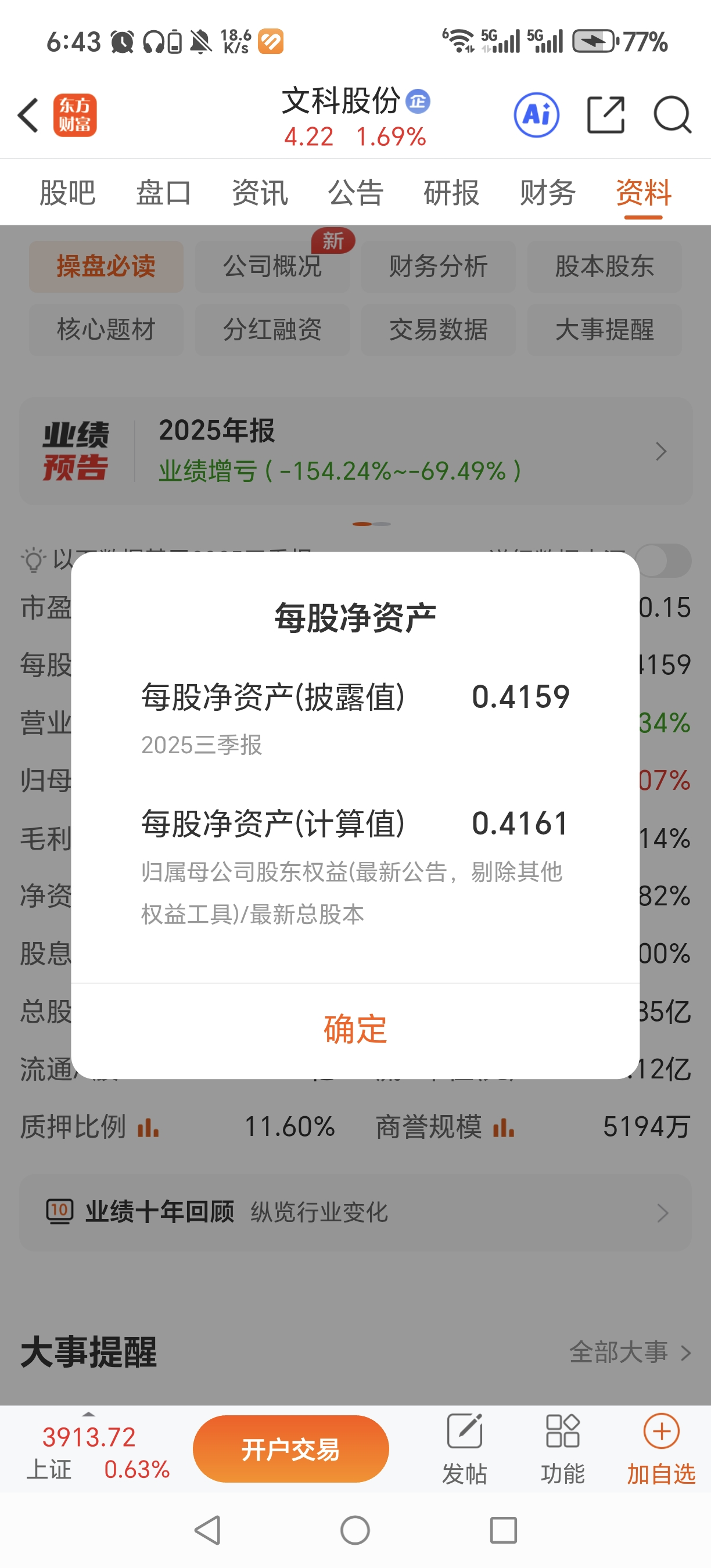711x1568 pixels.
Task: Select the 股本股东 chip
Action: coord(605,267)
